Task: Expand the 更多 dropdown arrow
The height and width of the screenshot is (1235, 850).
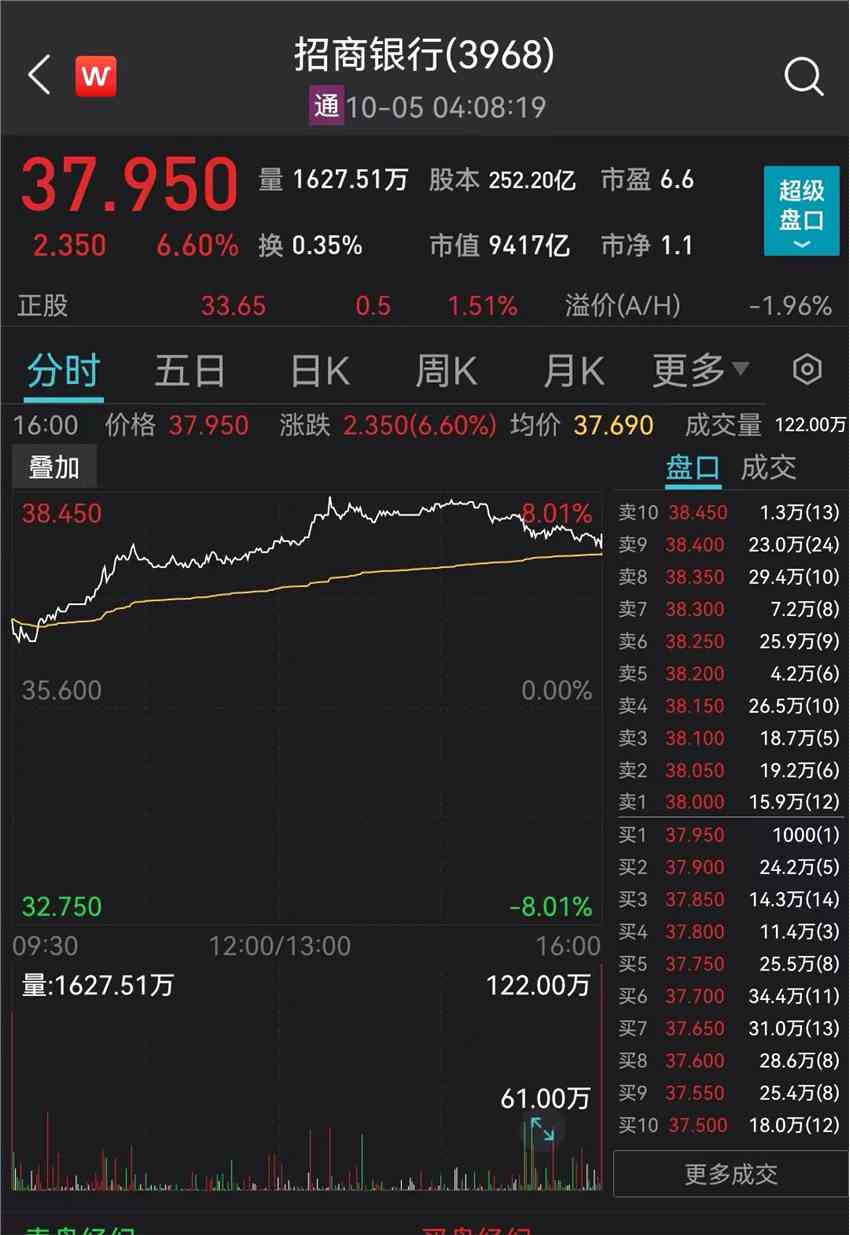Action: tap(738, 368)
